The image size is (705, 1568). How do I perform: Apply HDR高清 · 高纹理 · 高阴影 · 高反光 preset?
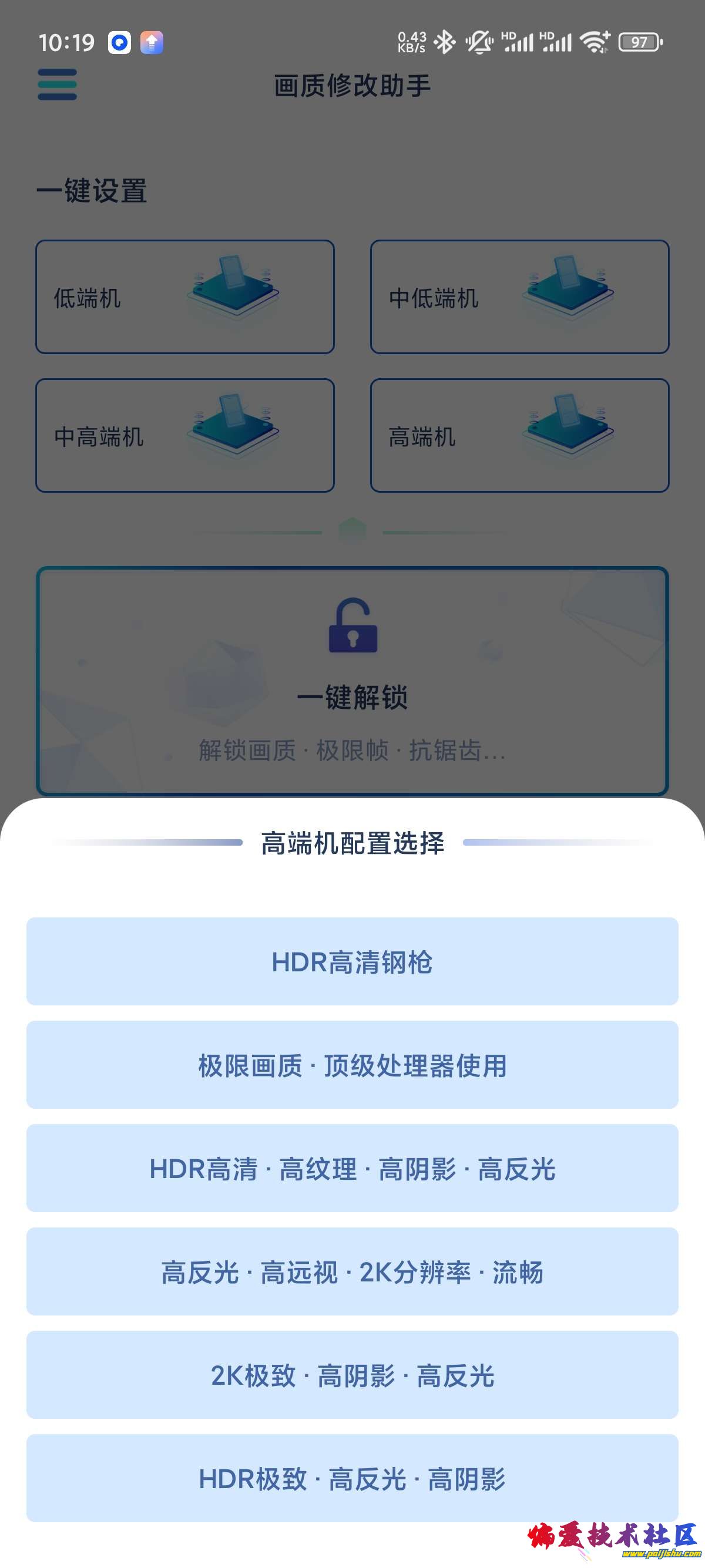click(x=352, y=1169)
